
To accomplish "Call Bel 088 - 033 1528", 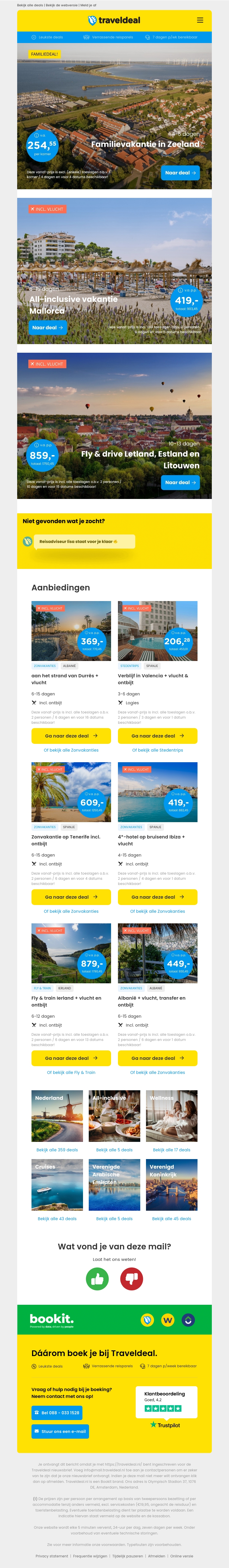I will (57, 1413).
